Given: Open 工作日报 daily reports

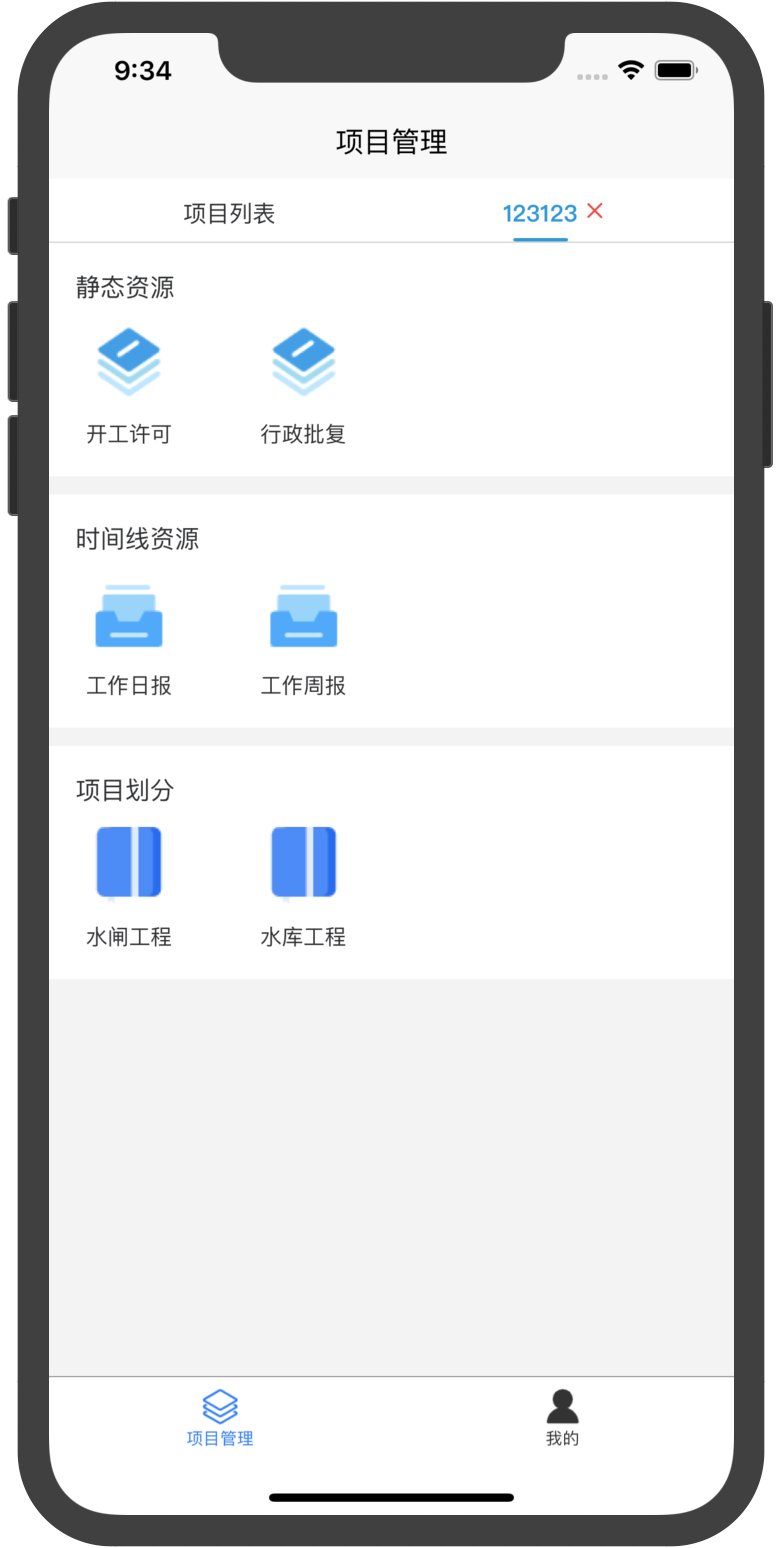Looking at the screenshot, I should [x=129, y=637].
